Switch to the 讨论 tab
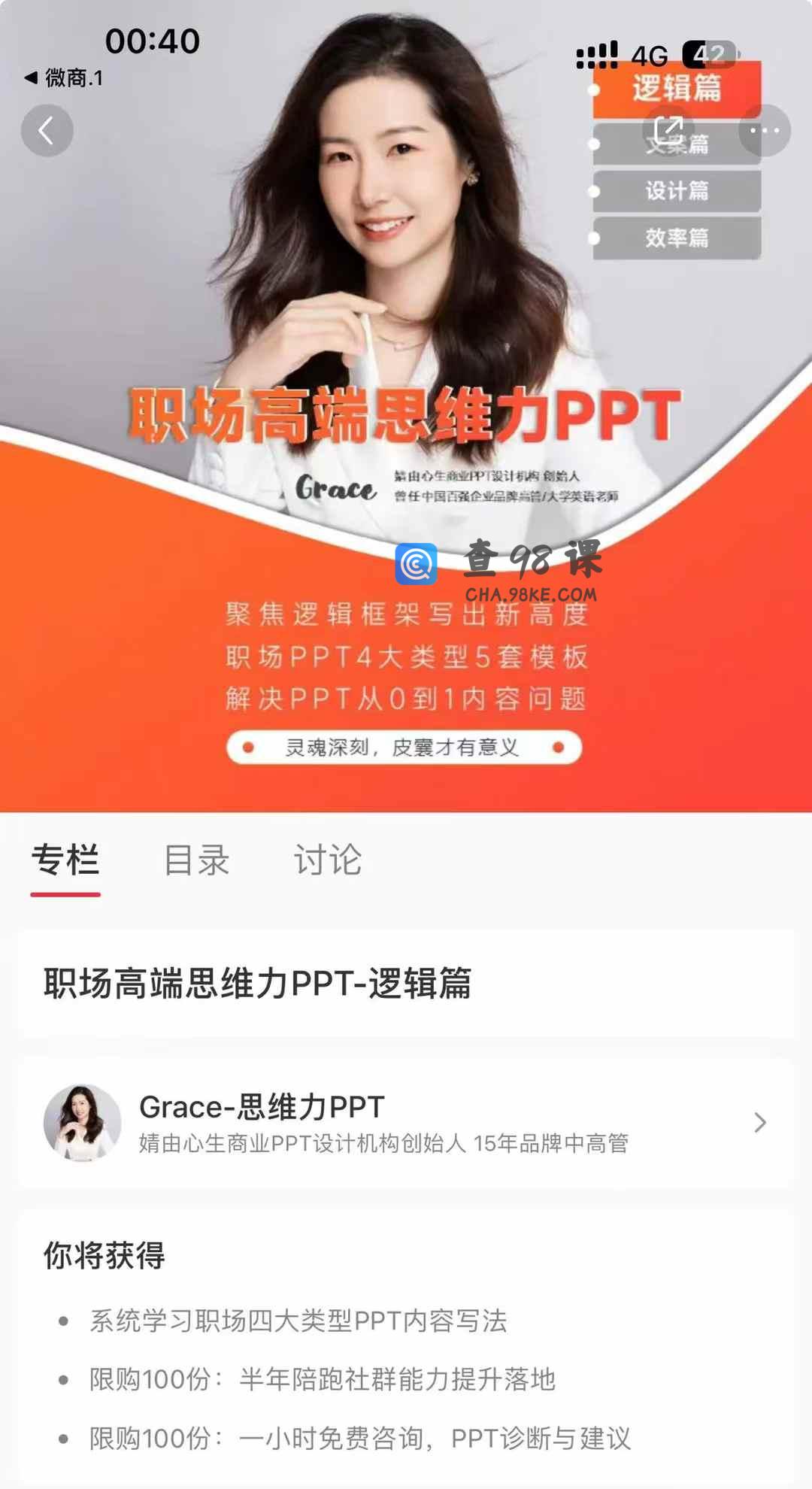Screen dimensions: 812x1489 pyautogui.click(x=327, y=860)
